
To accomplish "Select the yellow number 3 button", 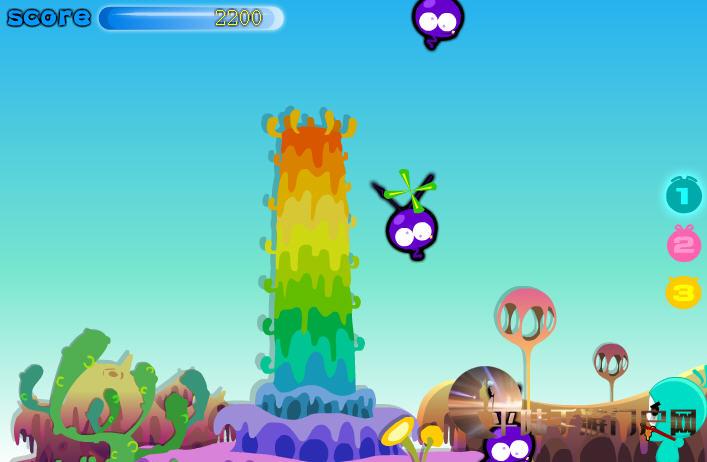I will [683, 293].
